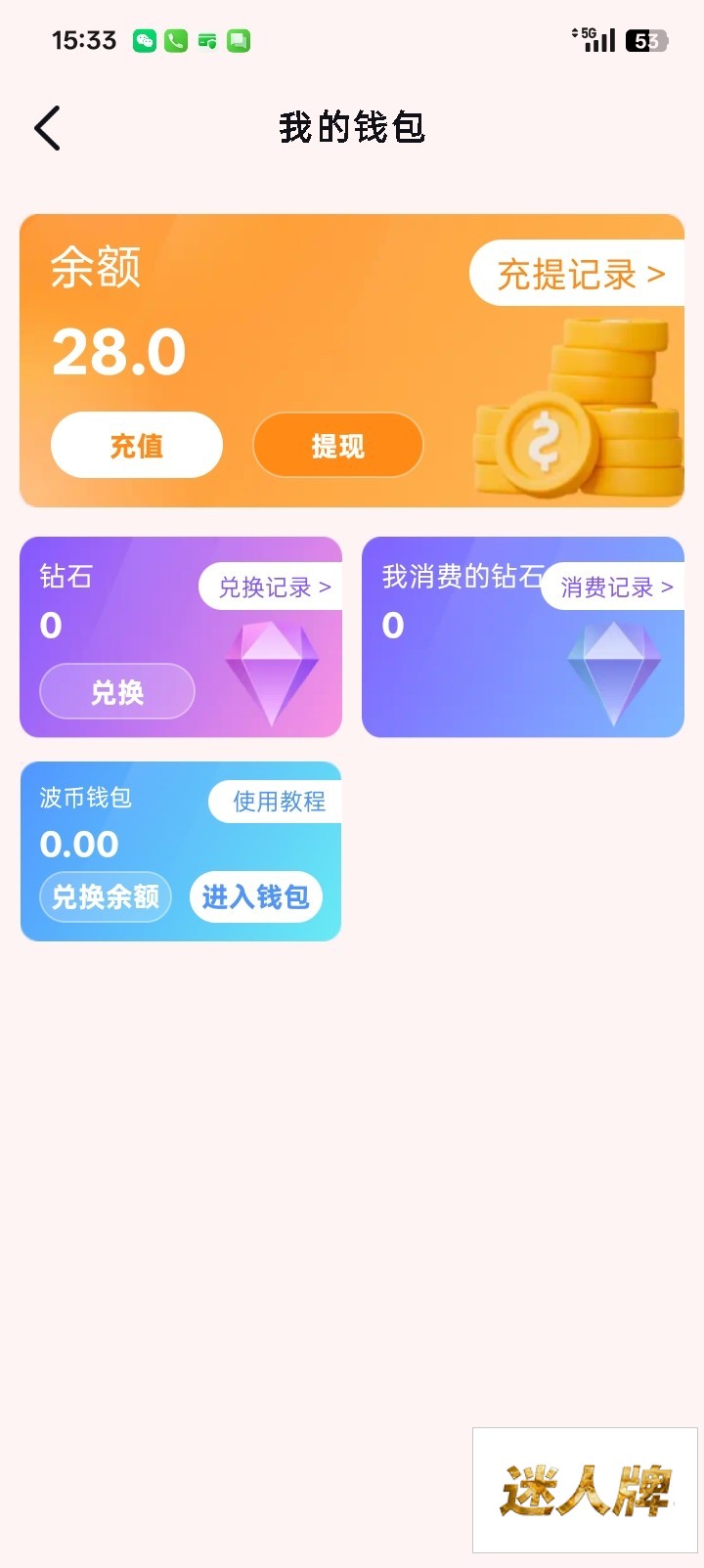Open 充提记录 history
This screenshot has width=704, height=1568.
579,275
